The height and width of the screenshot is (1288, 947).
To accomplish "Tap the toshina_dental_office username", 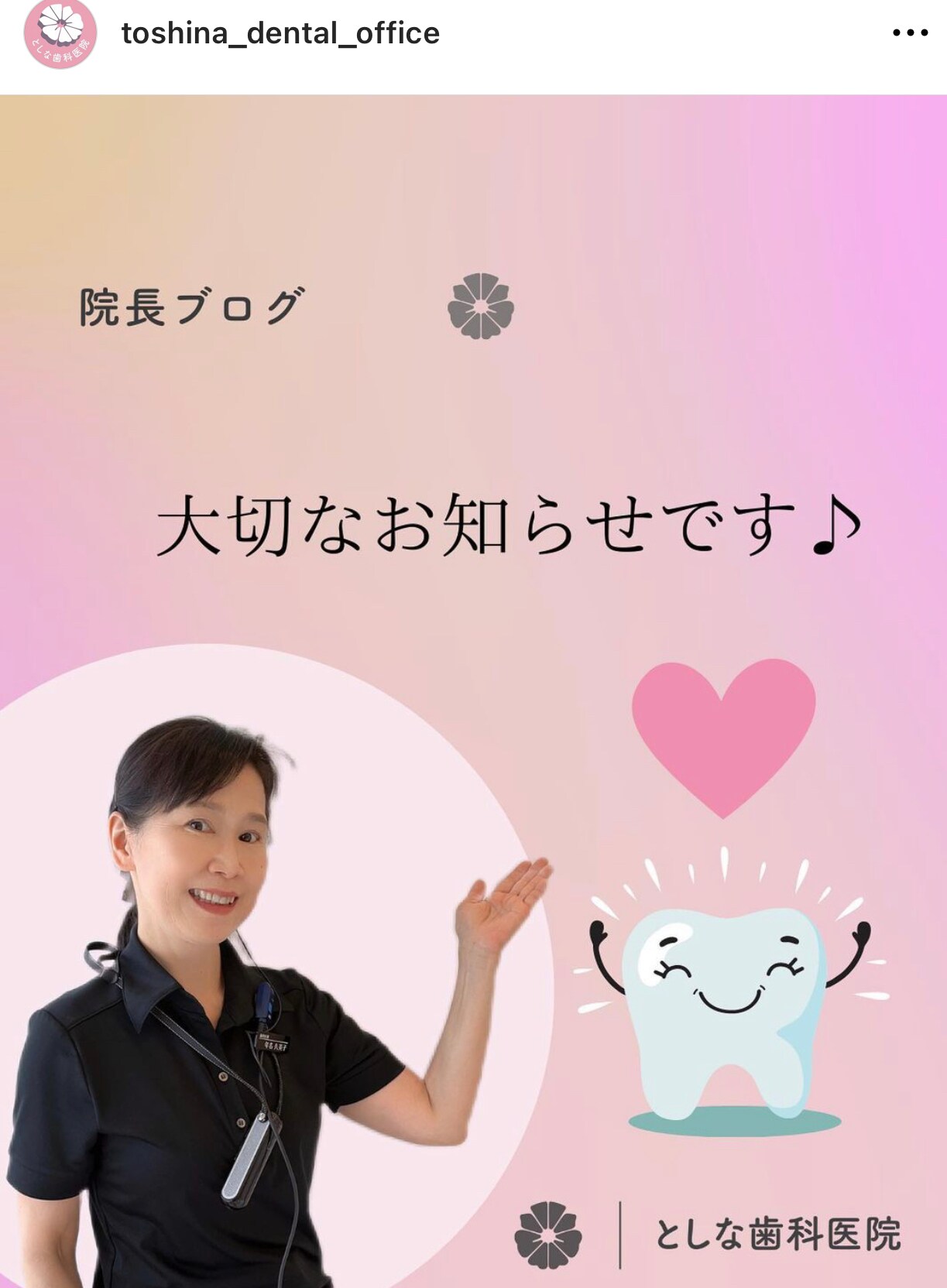I will [x=280, y=33].
